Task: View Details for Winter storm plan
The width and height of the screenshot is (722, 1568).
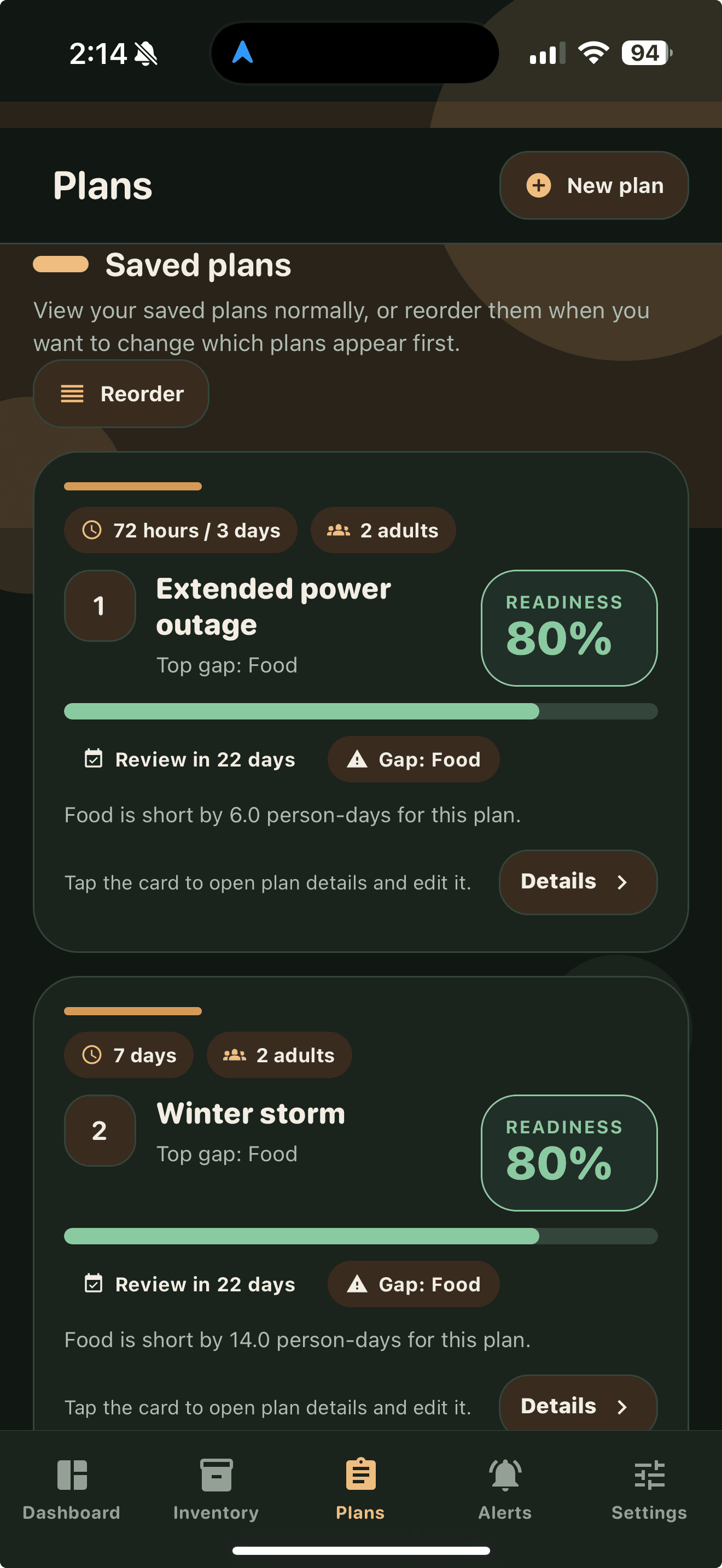Action: 577,1405
